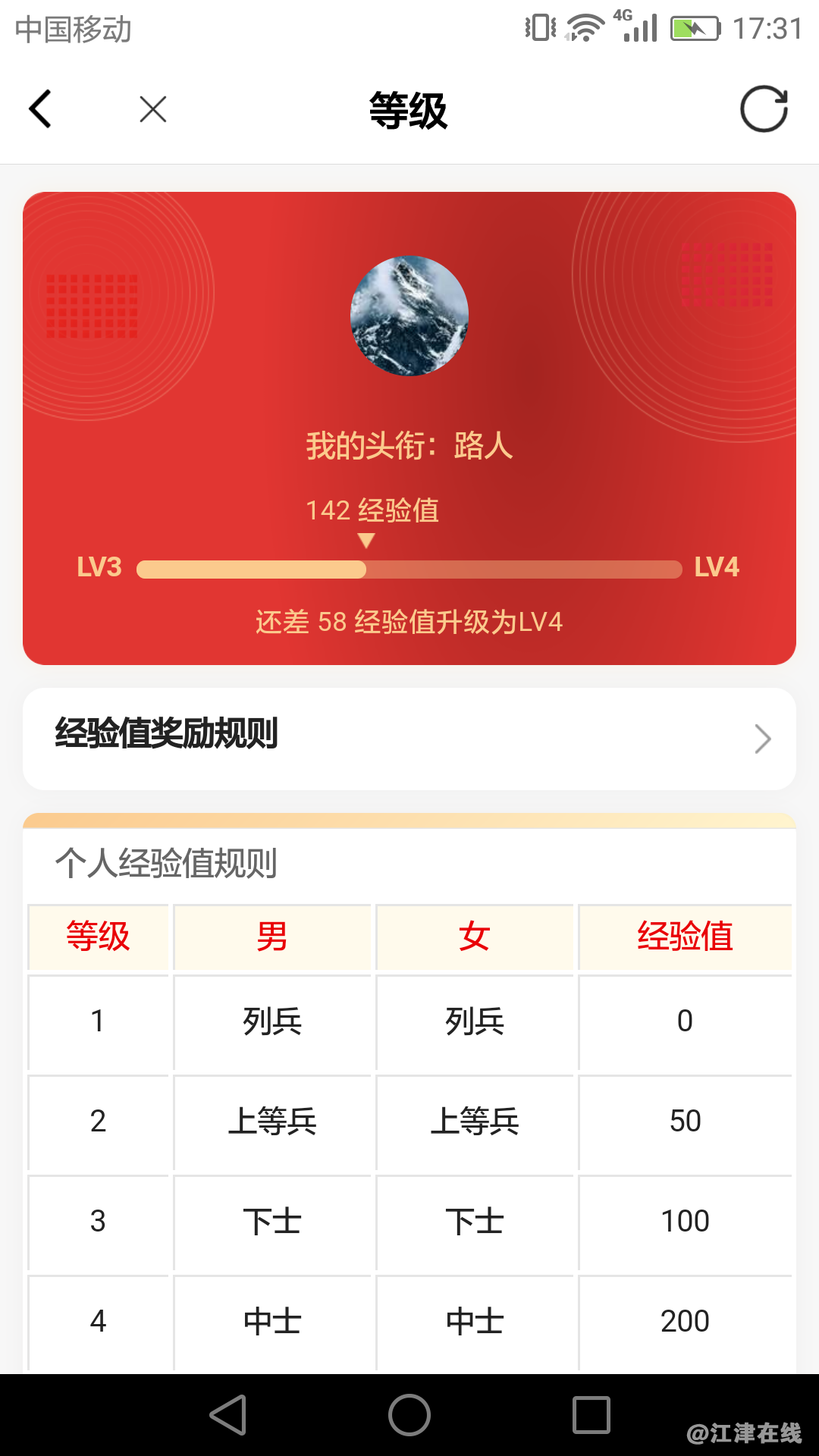Open the system recent apps view

pos(591,1415)
